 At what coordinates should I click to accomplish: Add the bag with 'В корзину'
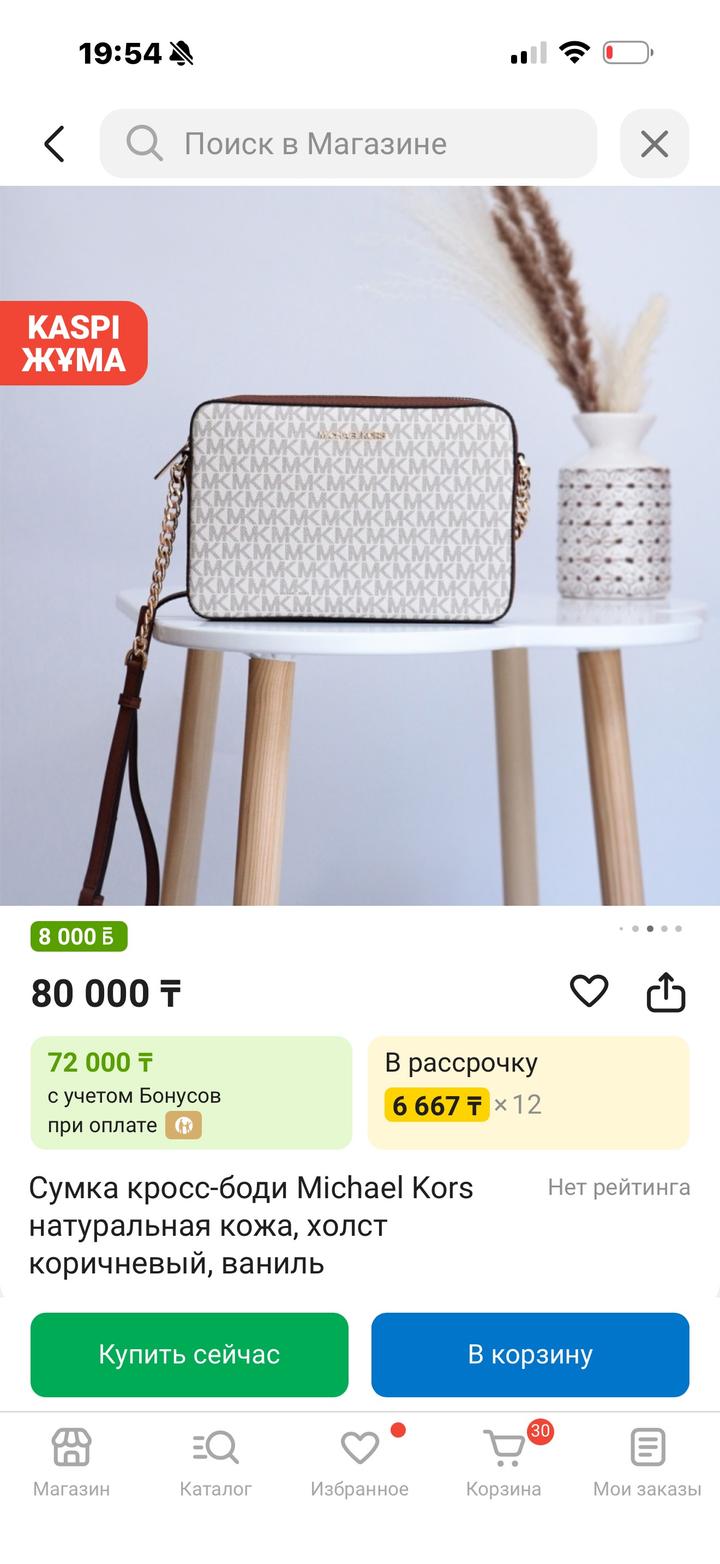(x=530, y=1354)
